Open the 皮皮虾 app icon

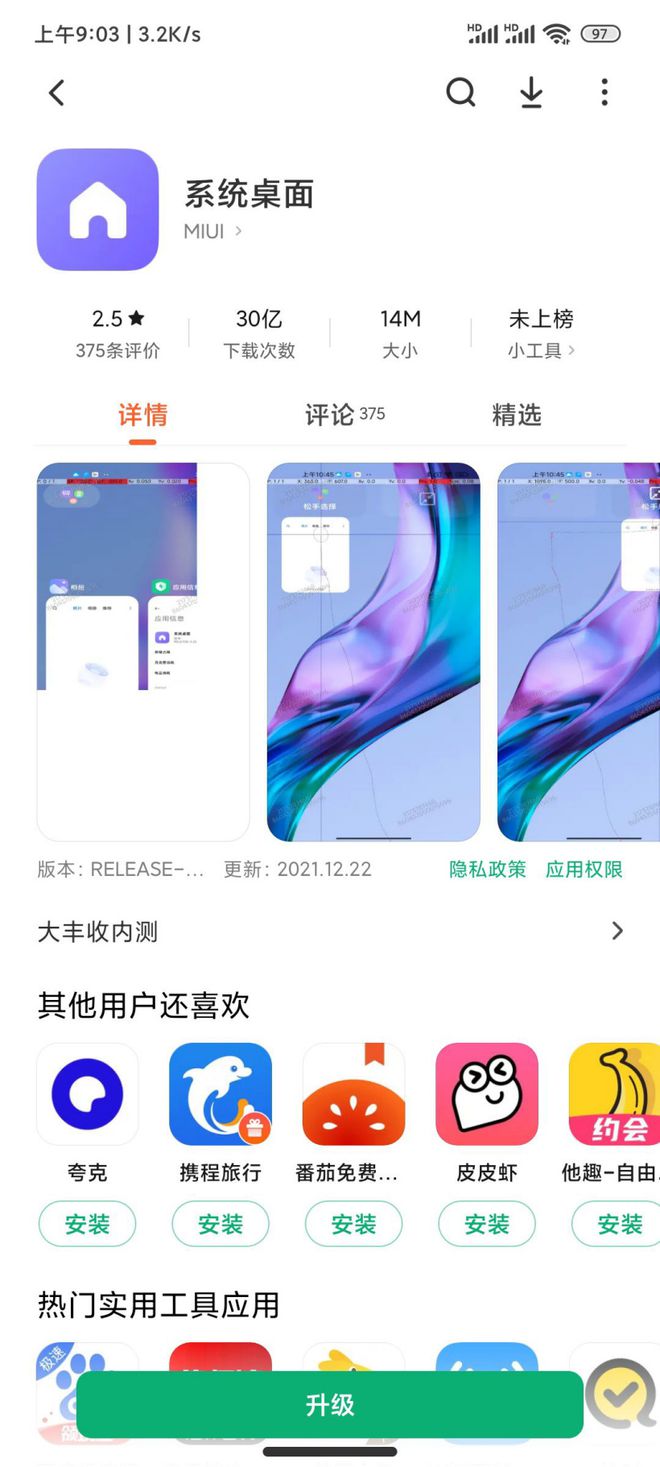[x=487, y=1094]
